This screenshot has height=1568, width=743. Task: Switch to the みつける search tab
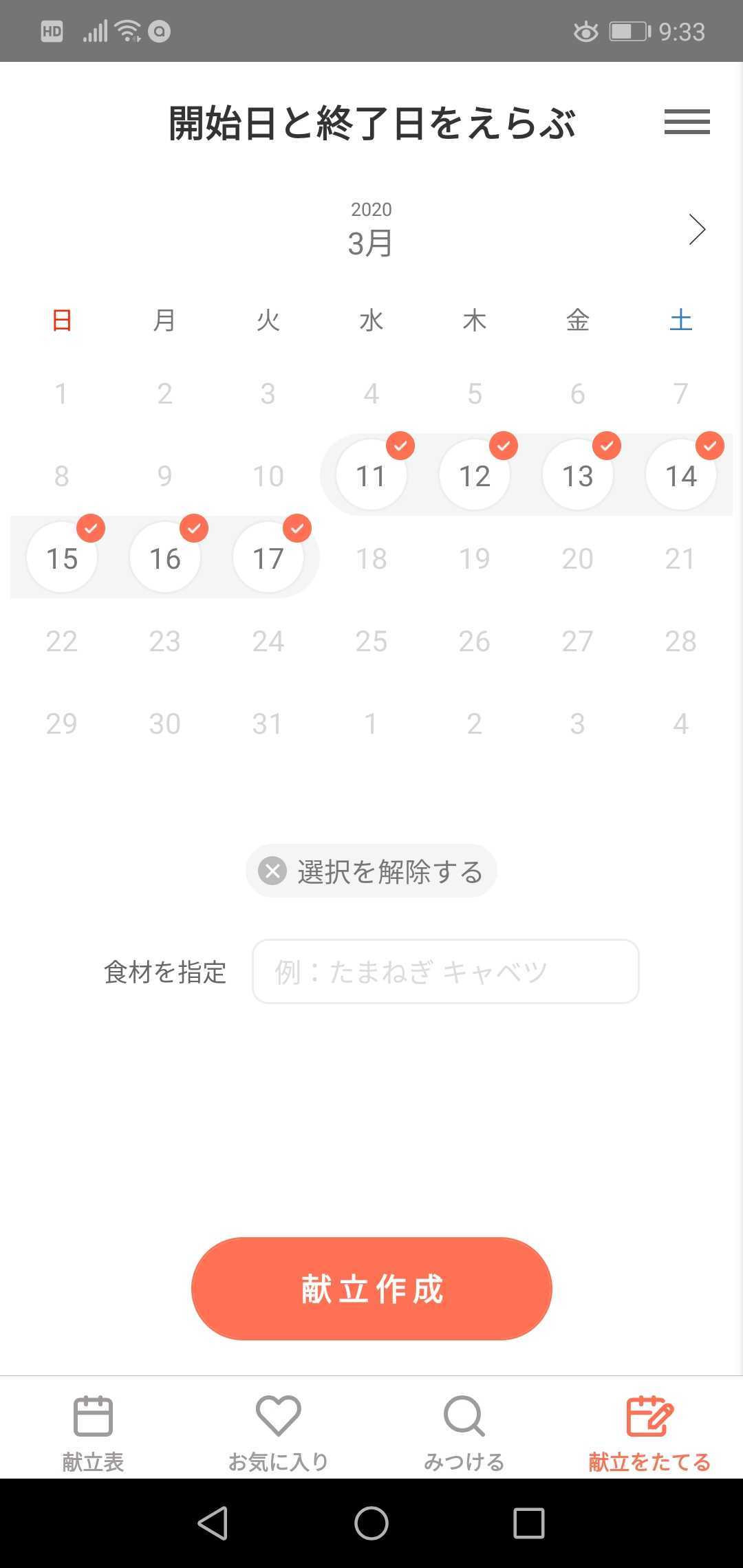tap(464, 1434)
